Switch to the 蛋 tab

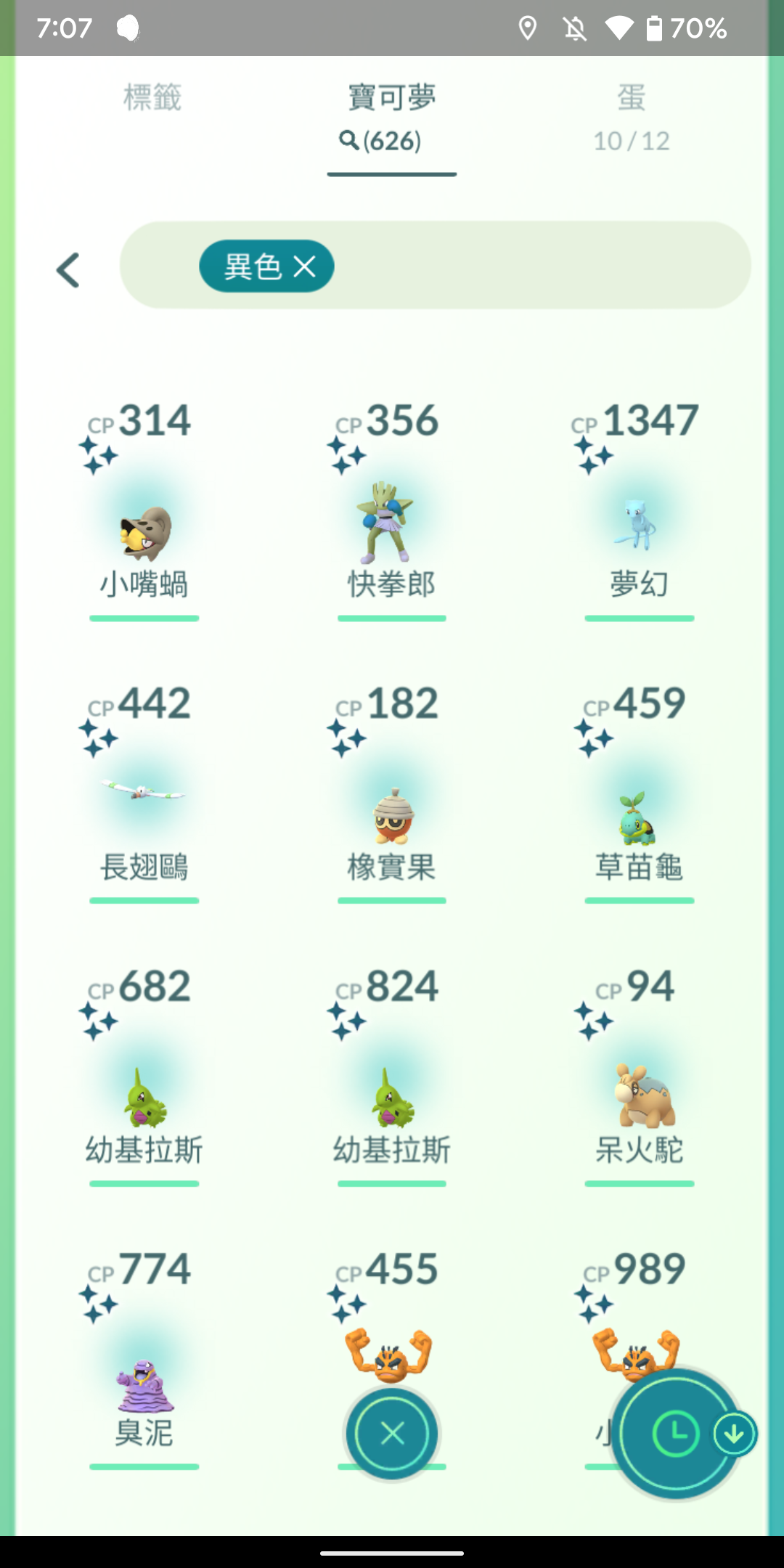(631, 116)
